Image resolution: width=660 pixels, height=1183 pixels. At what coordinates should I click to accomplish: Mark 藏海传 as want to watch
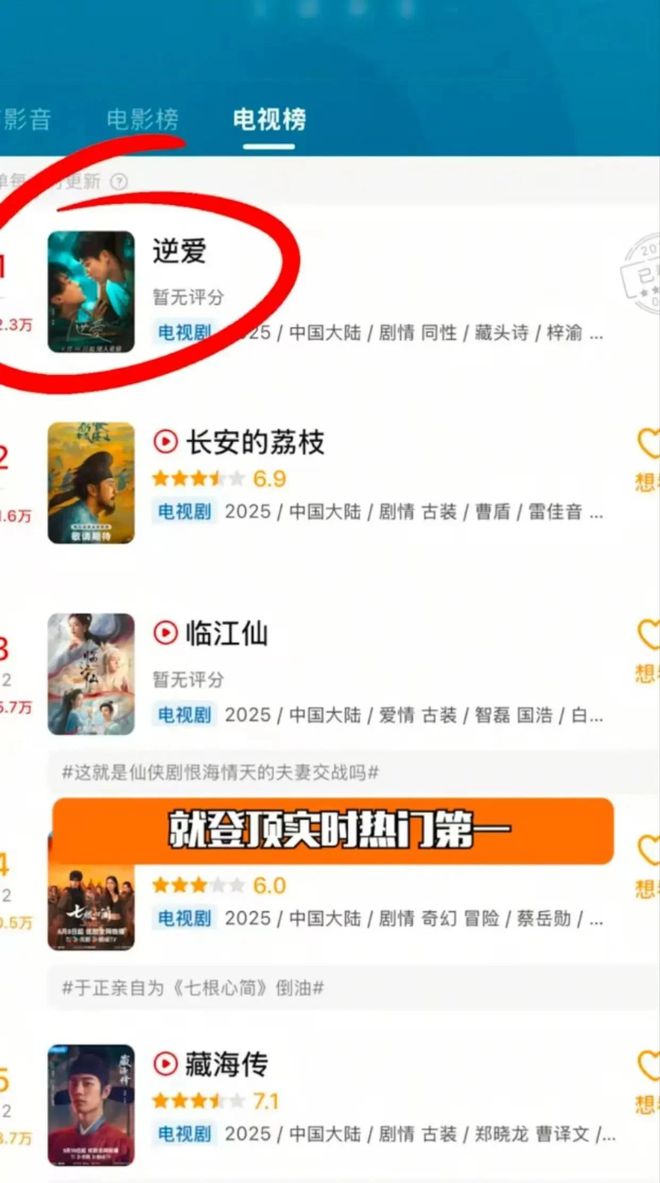point(648,1082)
